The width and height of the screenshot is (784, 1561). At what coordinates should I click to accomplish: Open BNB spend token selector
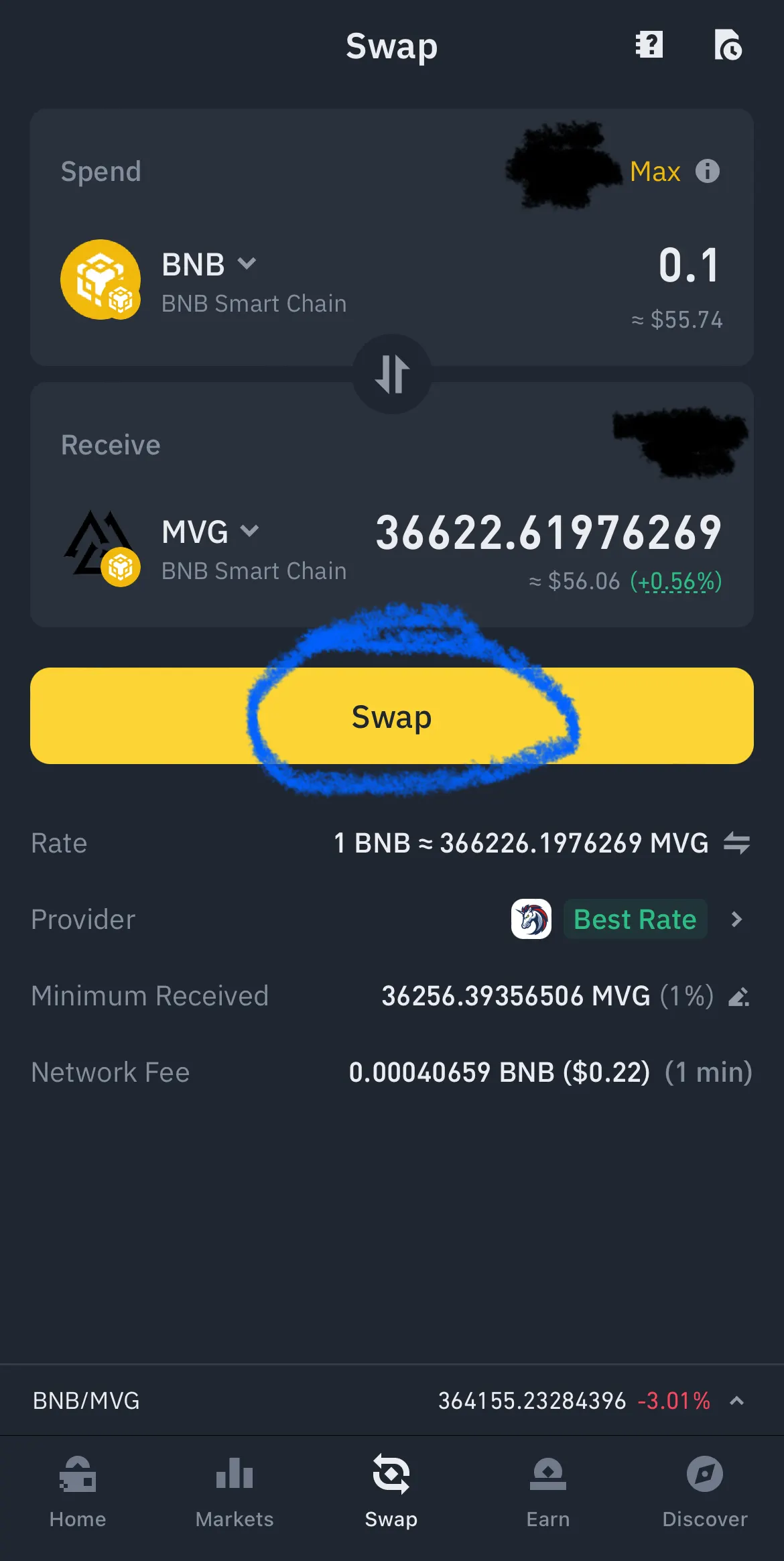pos(208,265)
